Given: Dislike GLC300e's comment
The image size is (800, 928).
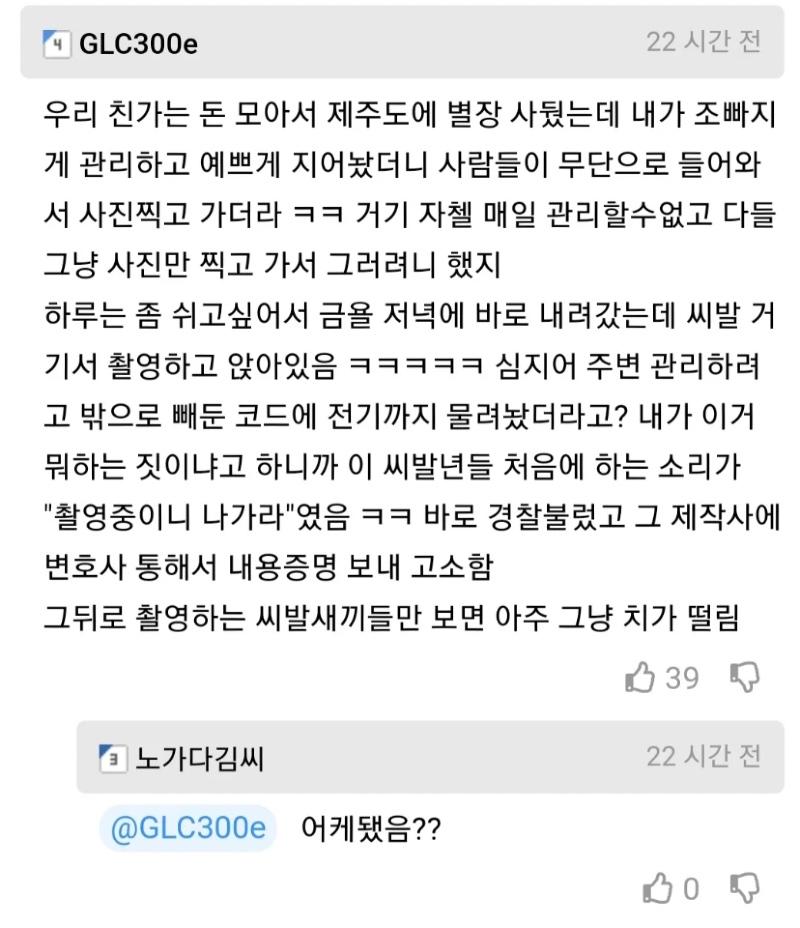Looking at the screenshot, I should (744, 678).
